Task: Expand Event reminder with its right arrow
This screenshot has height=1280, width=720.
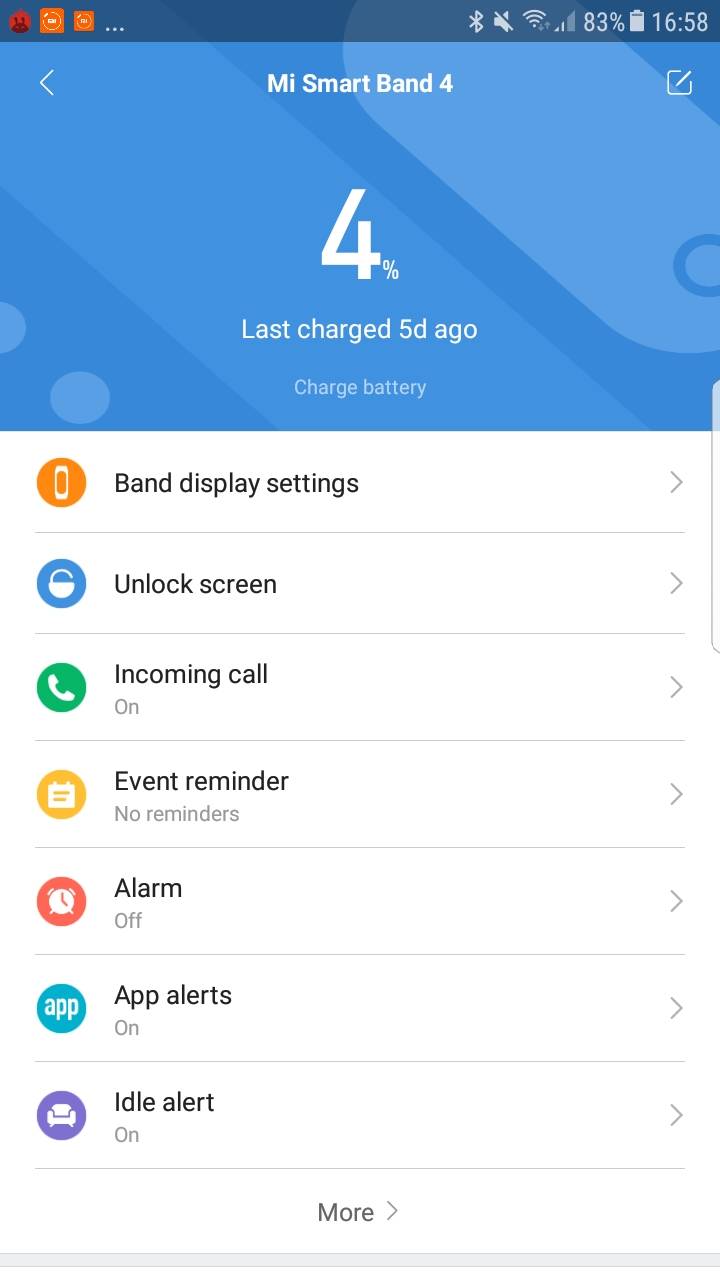Action: pos(675,794)
